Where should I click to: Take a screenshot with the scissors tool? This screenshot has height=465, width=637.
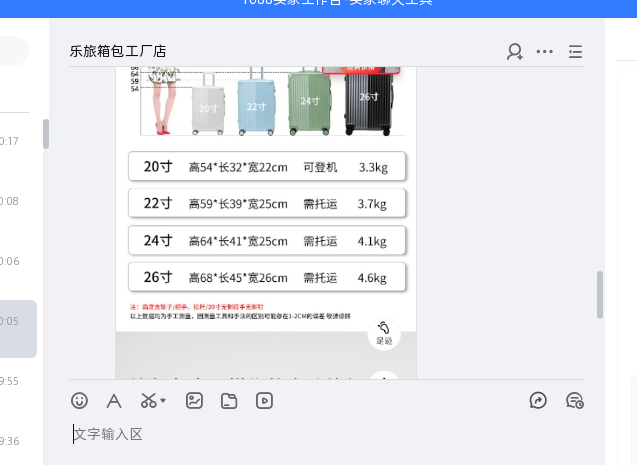148,401
